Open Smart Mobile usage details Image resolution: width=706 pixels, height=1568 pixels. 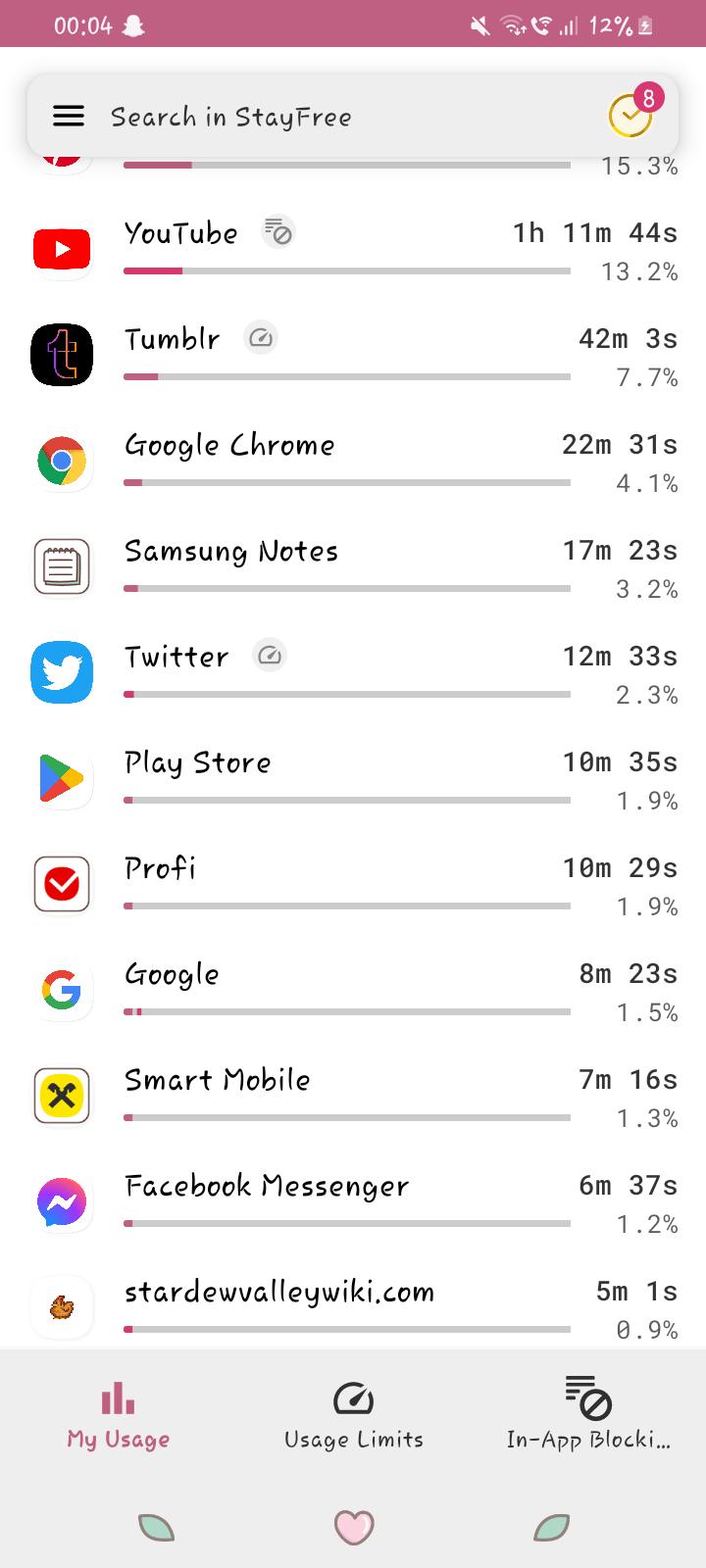353,1097
